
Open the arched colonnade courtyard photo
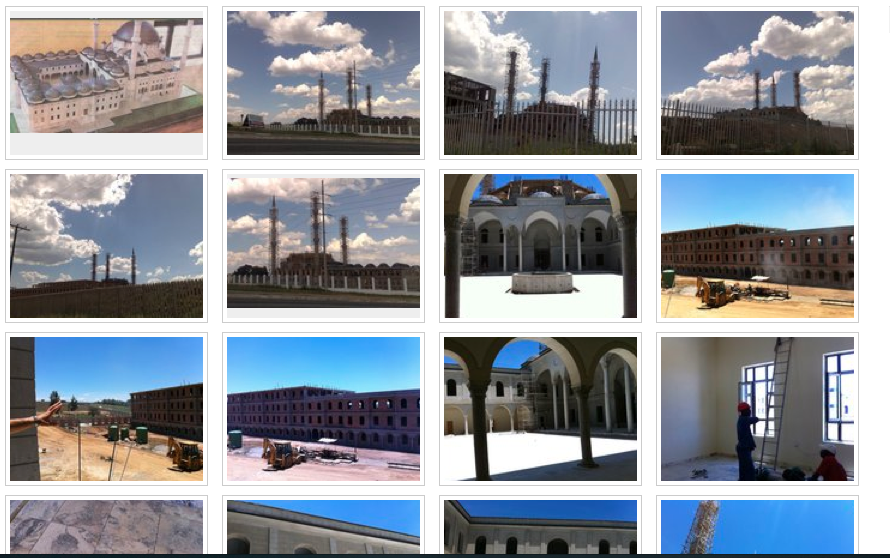coord(540,408)
